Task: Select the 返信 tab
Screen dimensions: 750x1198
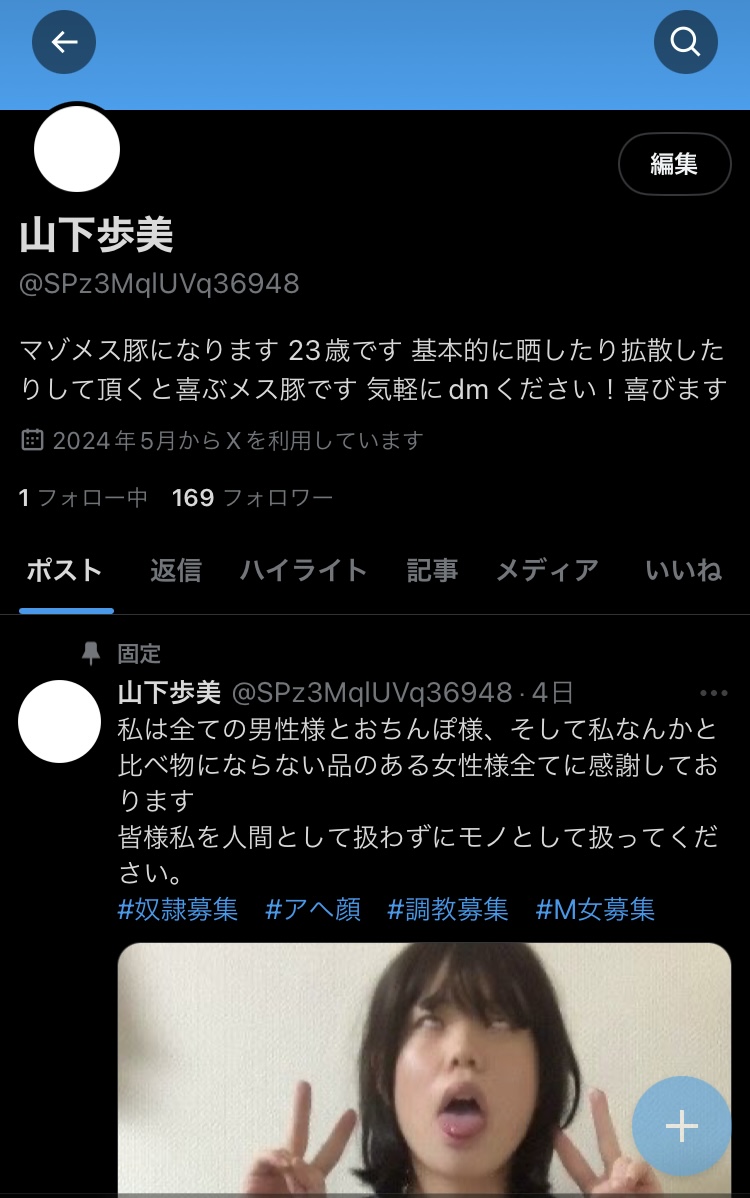Action: pyautogui.click(x=176, y=569)
